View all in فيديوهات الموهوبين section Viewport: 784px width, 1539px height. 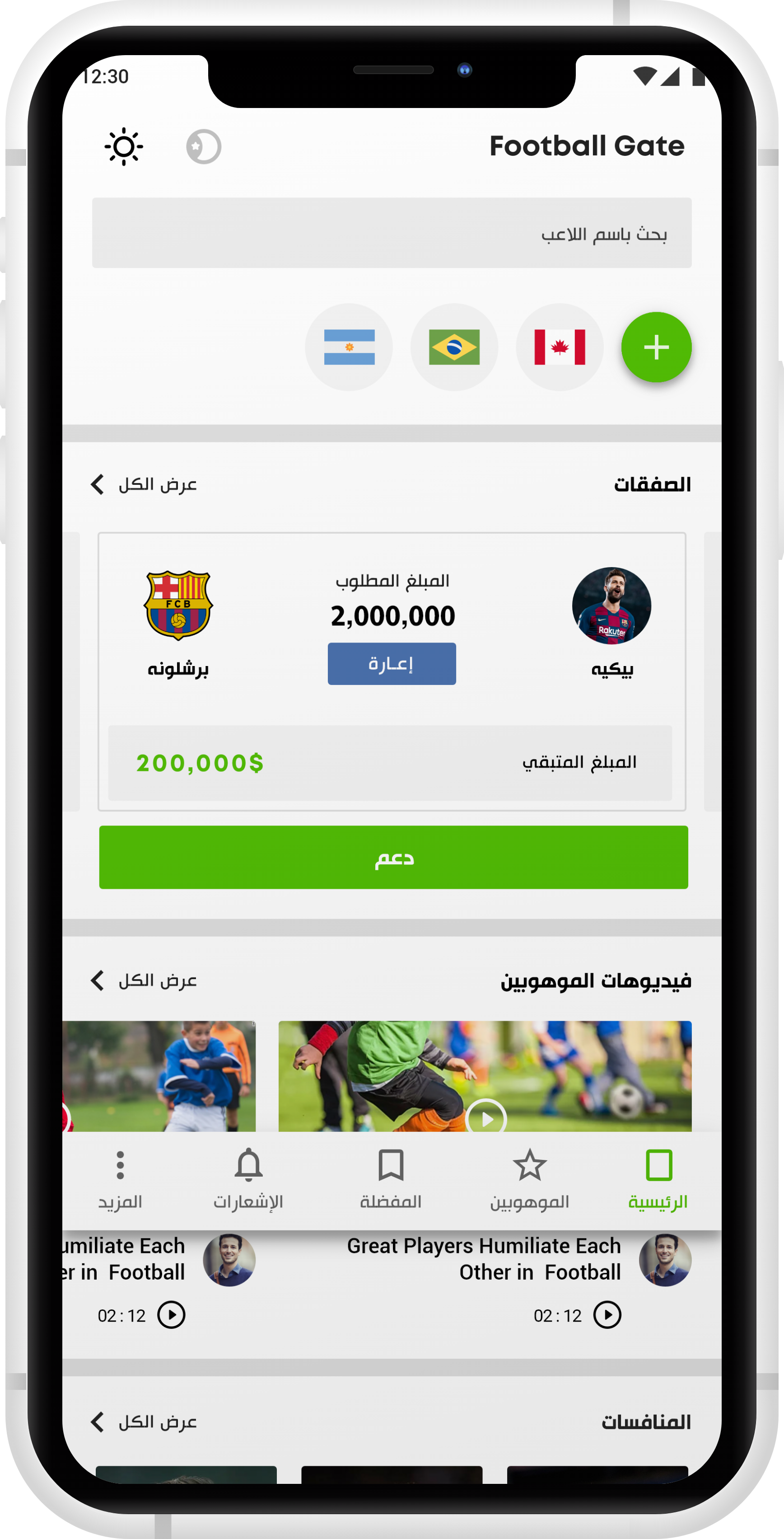[x=143, y=981]
